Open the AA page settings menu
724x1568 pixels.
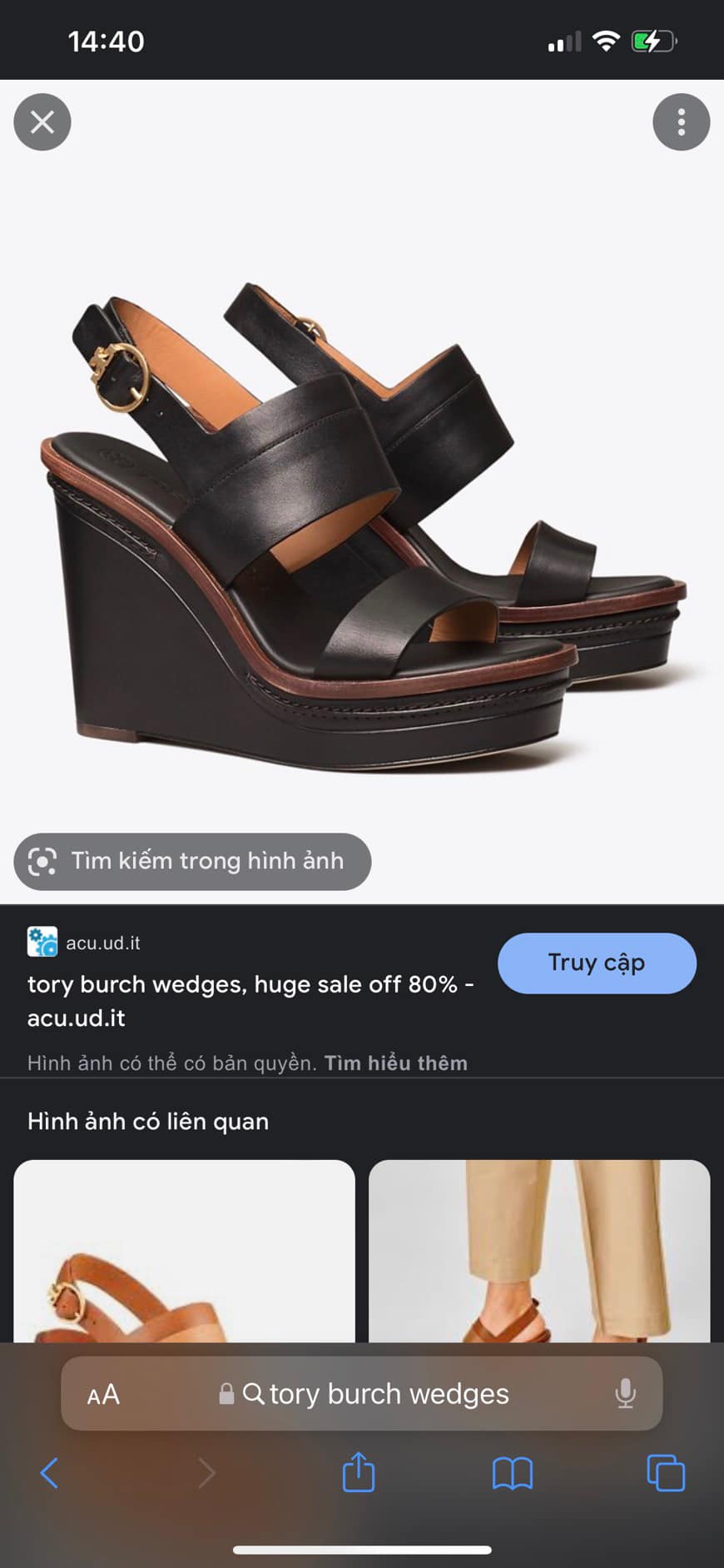(103, 1394)
